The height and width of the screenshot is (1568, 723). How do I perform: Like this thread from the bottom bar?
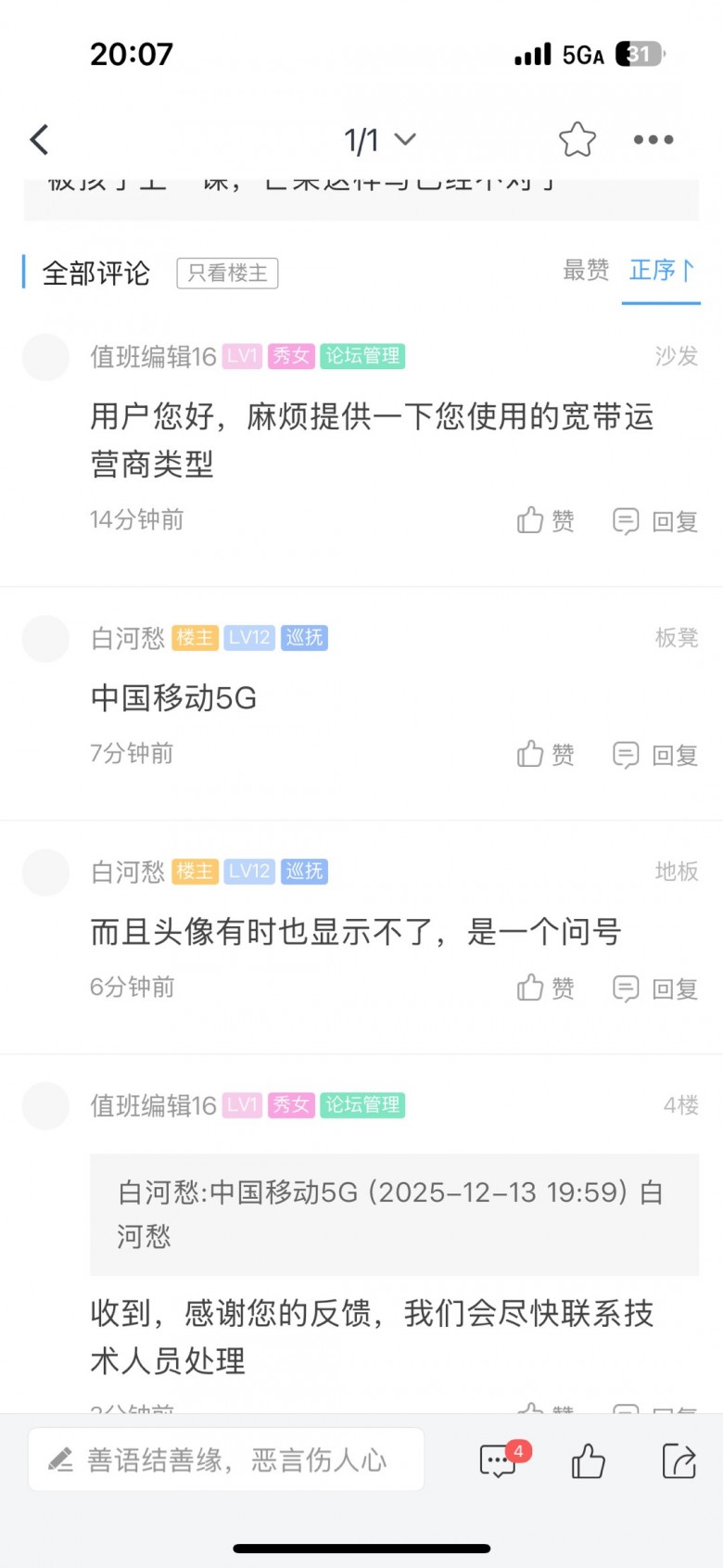pyautogui.click(x=588, y=1461)
